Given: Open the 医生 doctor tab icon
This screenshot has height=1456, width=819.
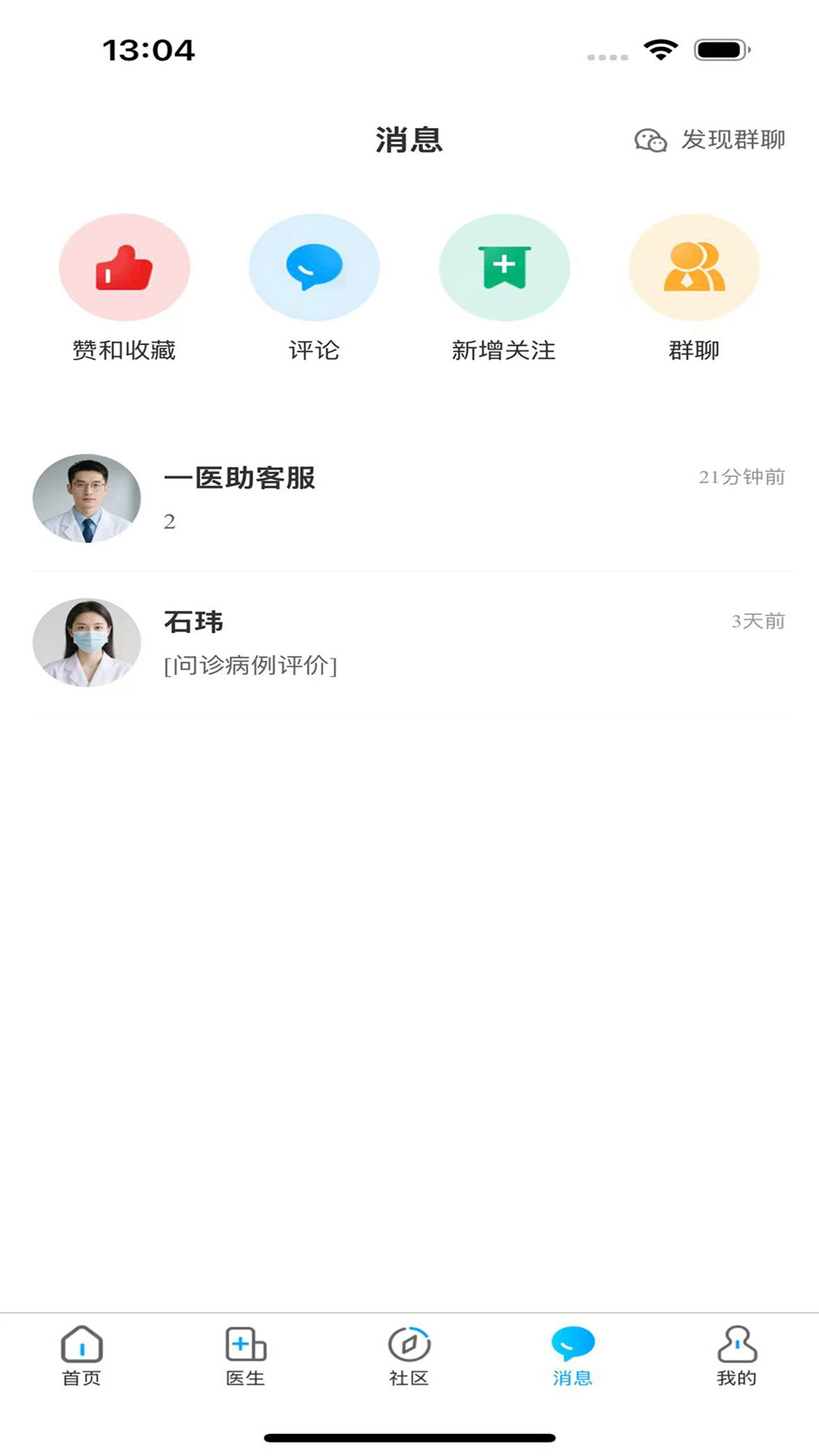Looking at the screenshot, I should pyautogui.click(x=246, y=1346).
